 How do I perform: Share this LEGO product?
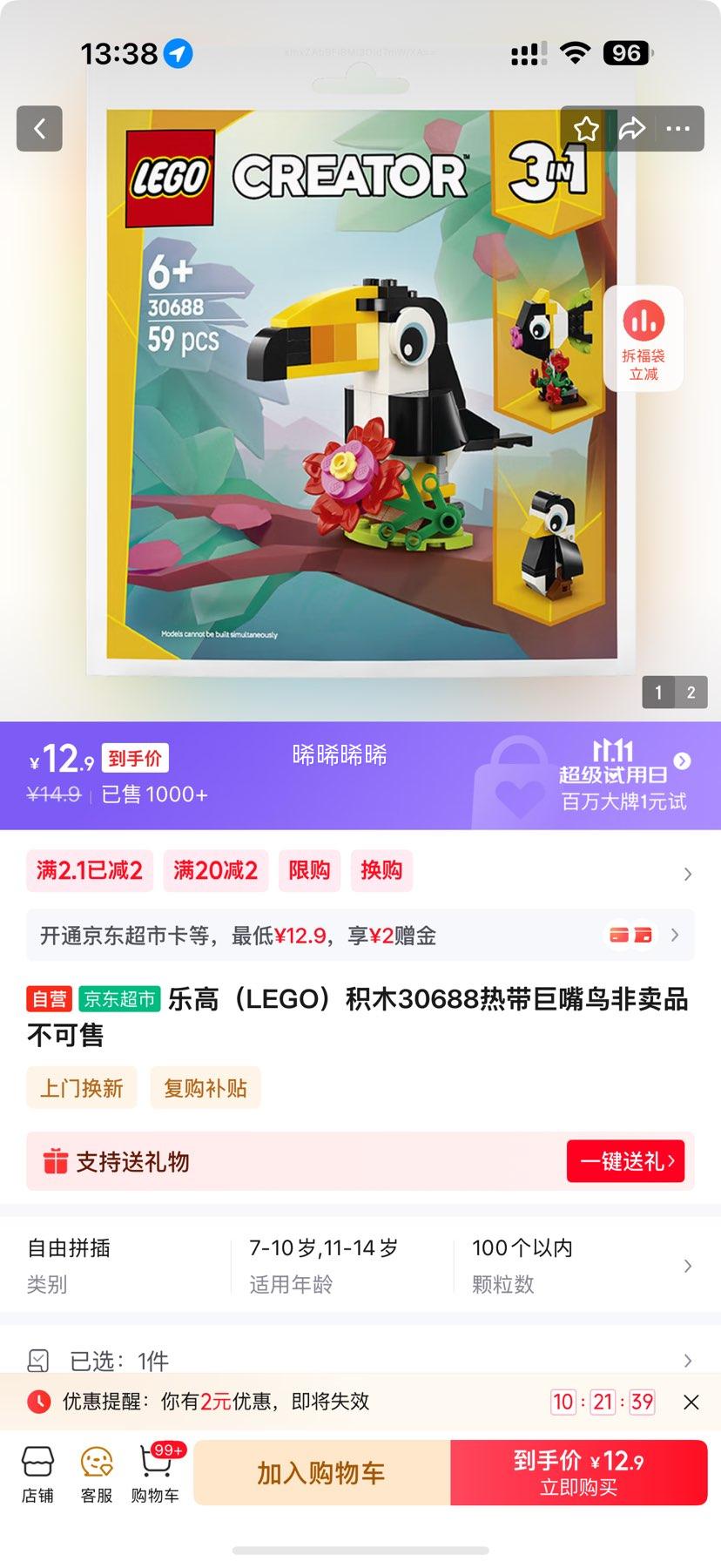coord(632,129)
